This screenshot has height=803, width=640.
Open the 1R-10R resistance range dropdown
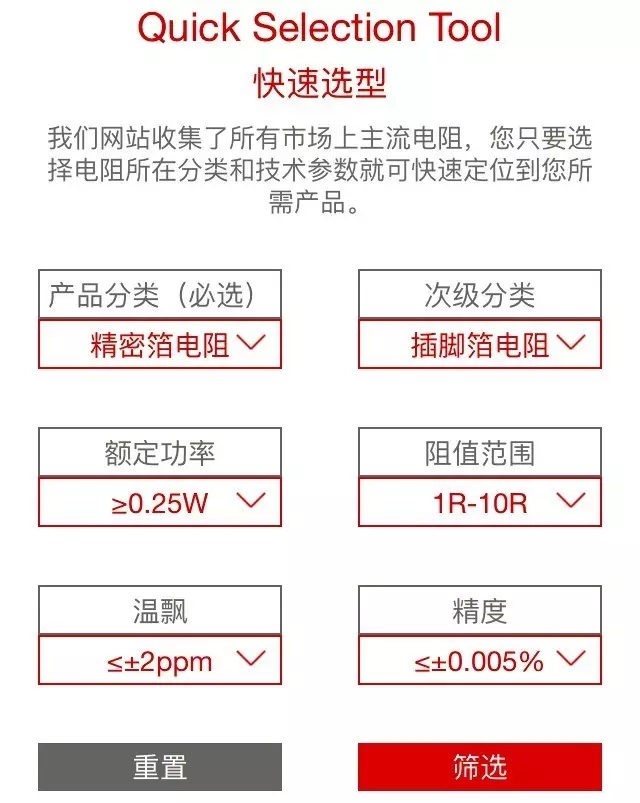[480, 502]
